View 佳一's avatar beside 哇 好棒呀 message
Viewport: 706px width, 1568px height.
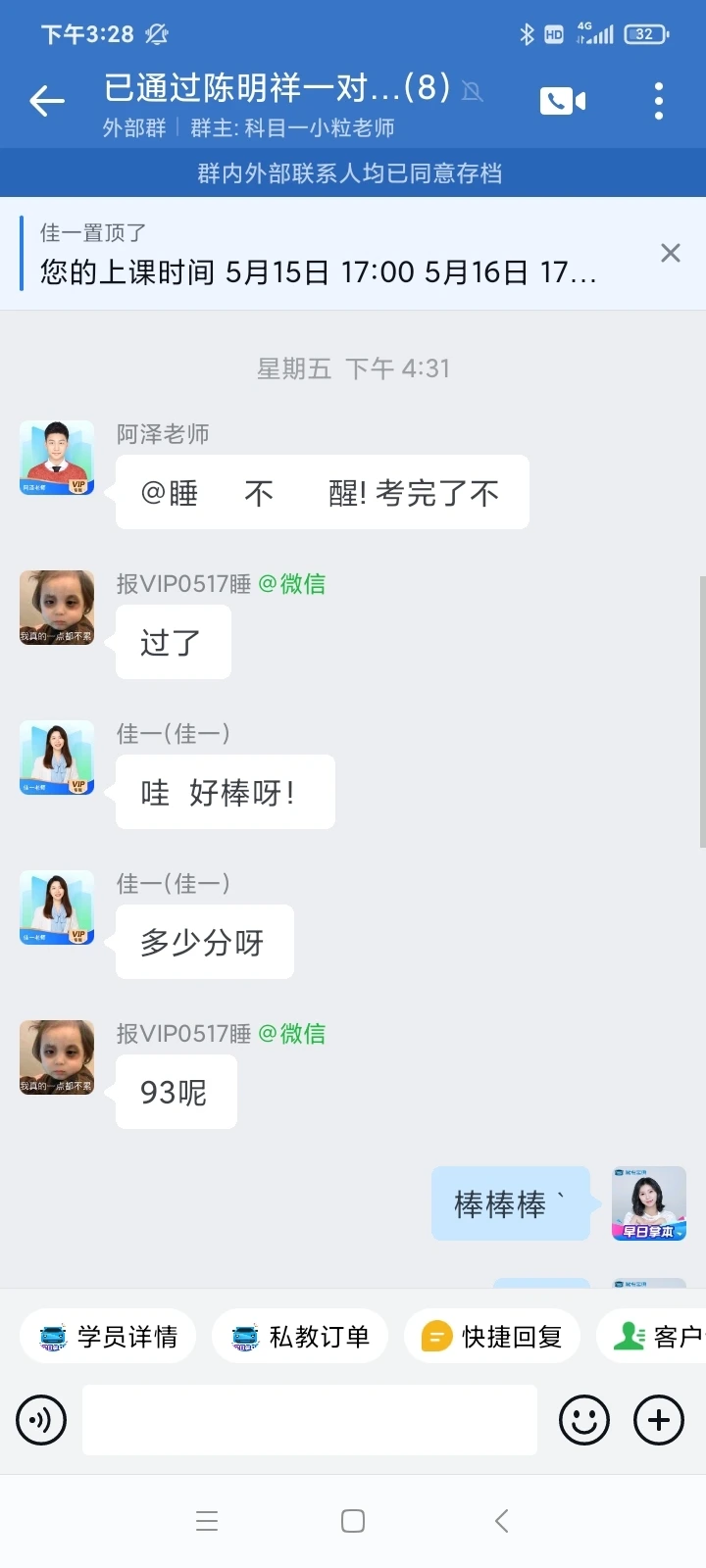[x=57, y=758]
